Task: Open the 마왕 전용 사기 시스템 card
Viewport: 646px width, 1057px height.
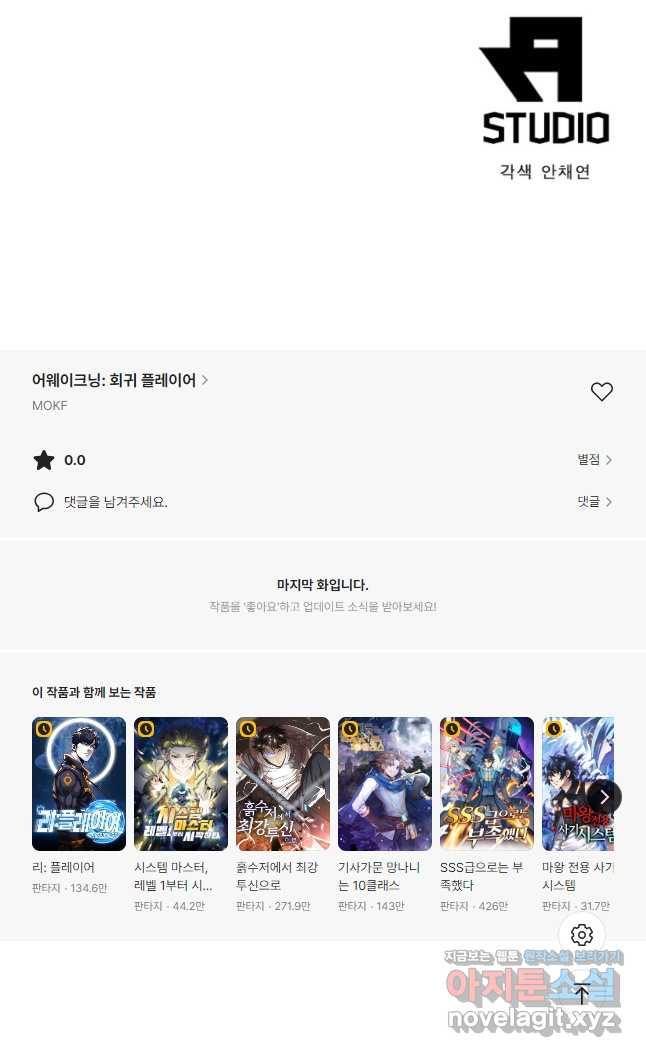Action: (576, 784)
